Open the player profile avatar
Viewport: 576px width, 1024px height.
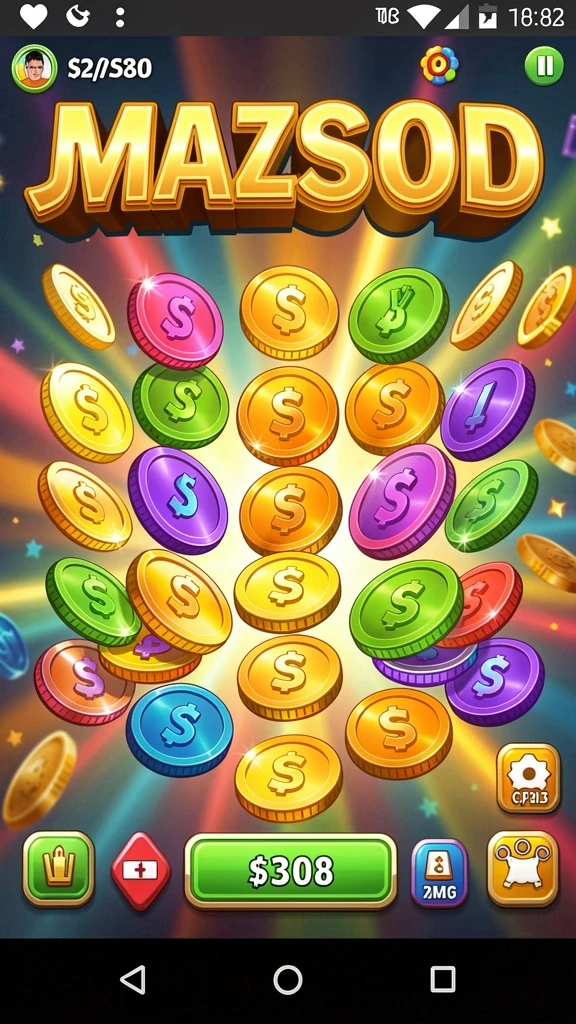click(34, 67)
